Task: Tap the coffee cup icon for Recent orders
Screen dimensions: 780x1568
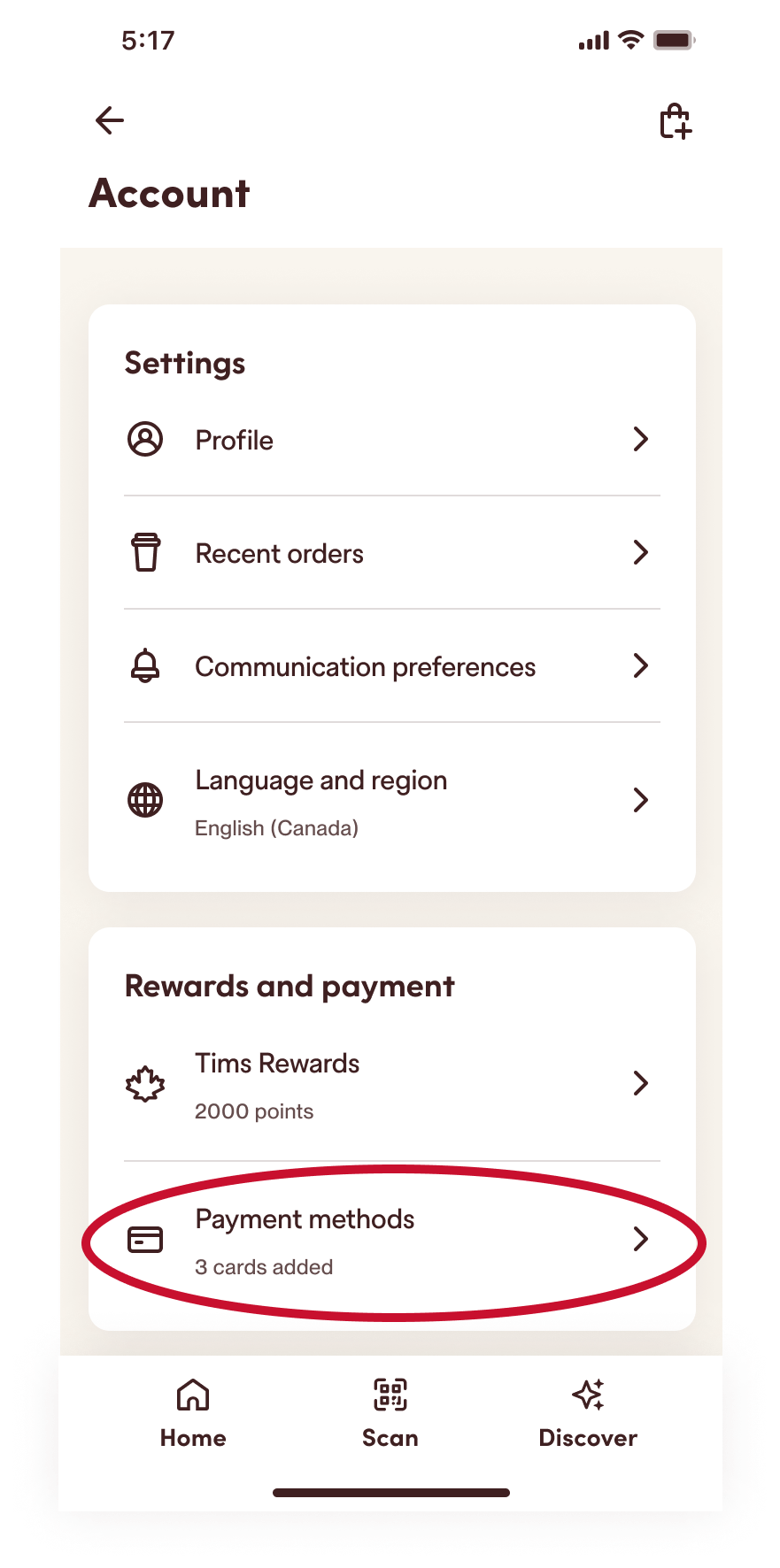Action: tap(145, 552)
